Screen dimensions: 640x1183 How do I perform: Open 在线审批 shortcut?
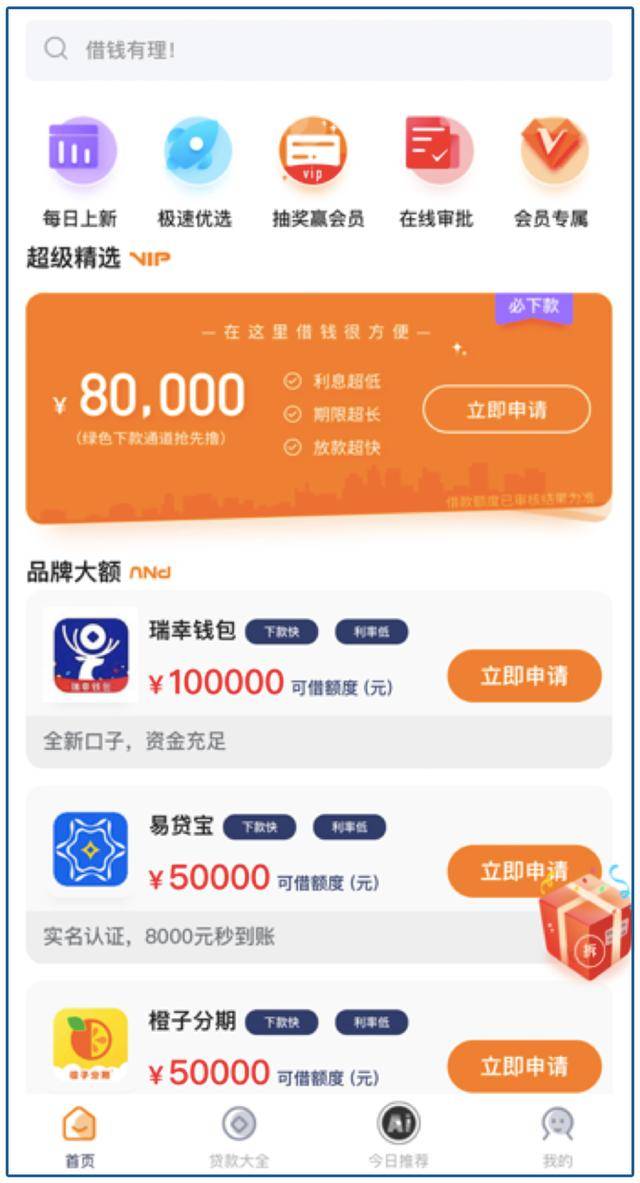(x=436, y=170)
